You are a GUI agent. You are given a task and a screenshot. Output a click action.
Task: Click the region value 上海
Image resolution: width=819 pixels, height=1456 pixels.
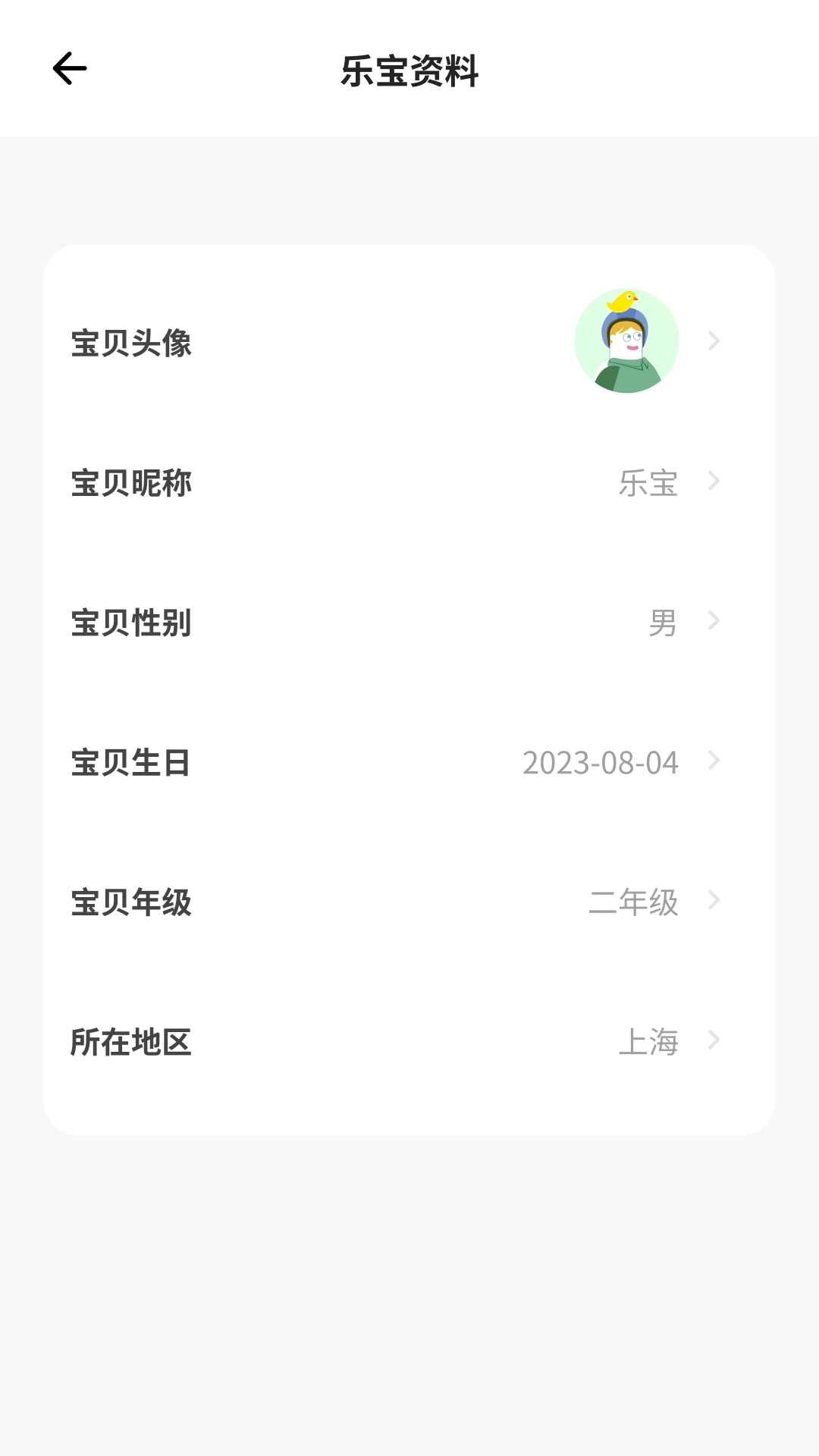pos(649,1043)
